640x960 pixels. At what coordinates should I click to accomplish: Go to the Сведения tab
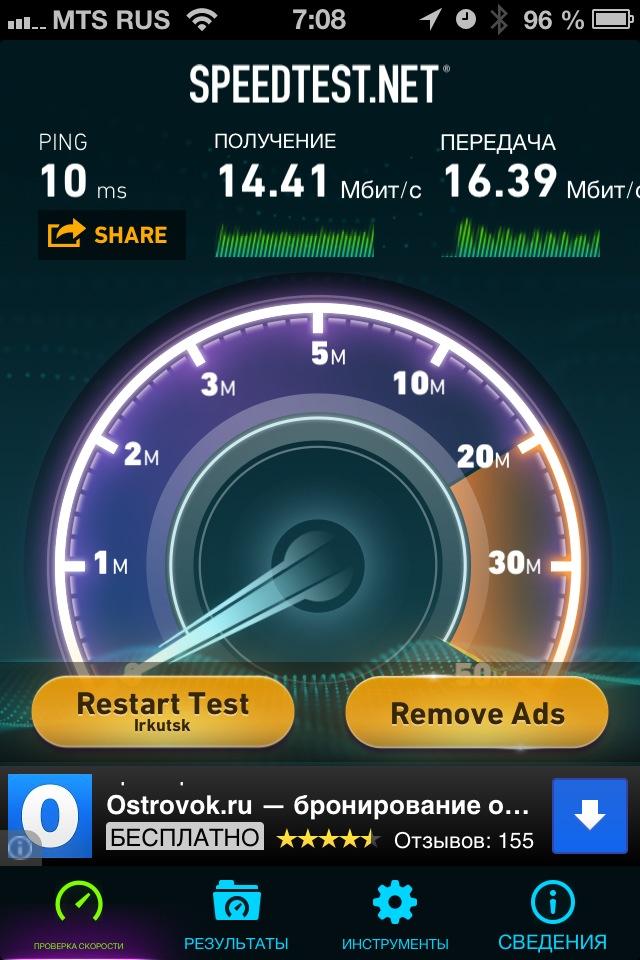pyautogui.click(x=552, y=915)
